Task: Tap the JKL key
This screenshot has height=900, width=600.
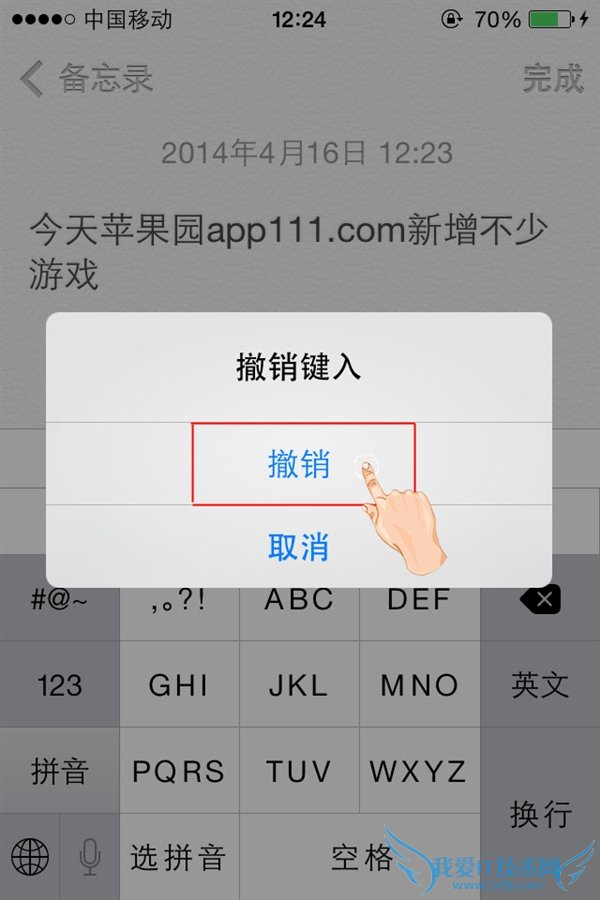Action: click(x=299, y=685)
